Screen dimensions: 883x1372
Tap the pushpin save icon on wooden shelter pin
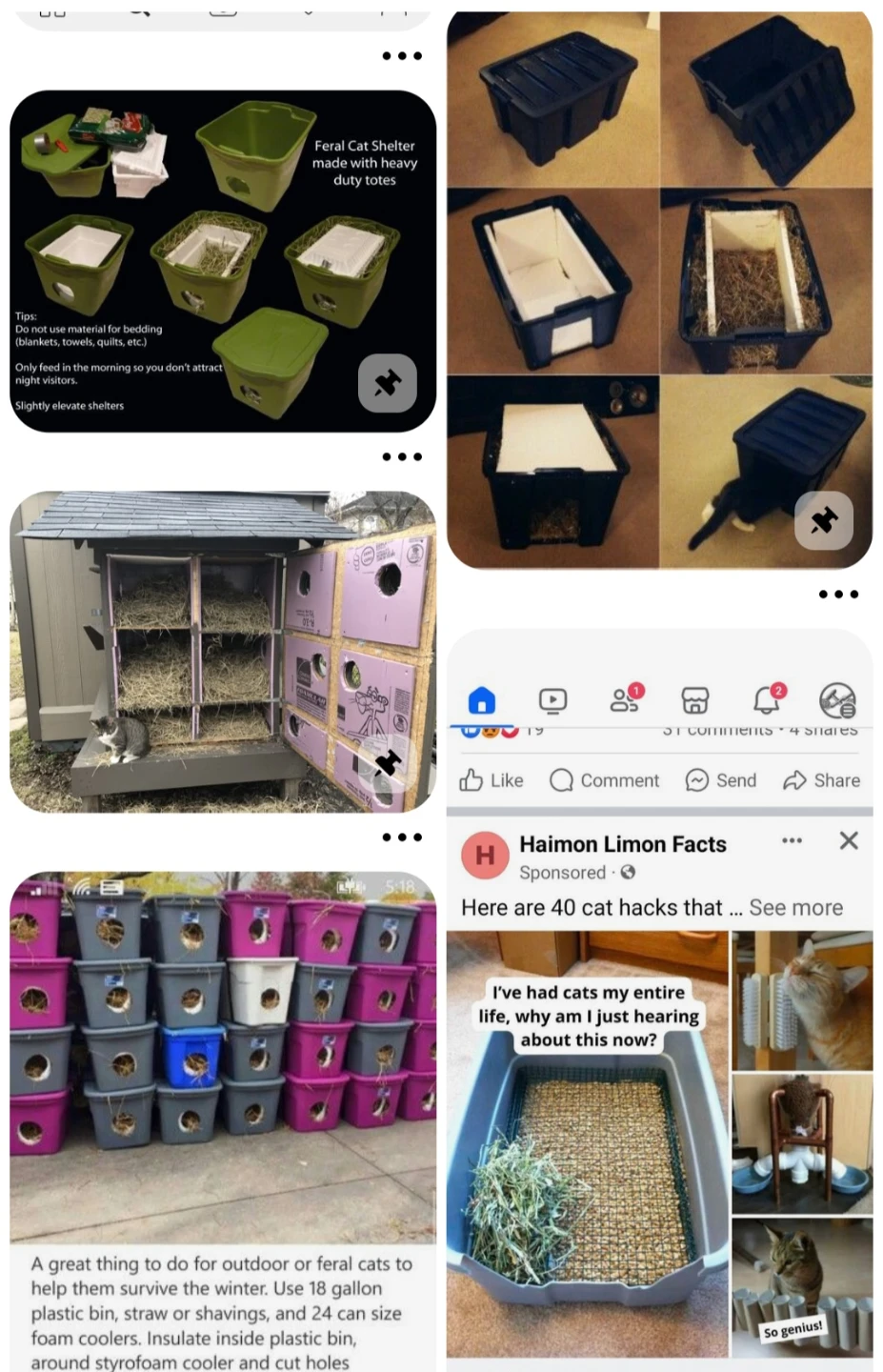coord(388,763)
